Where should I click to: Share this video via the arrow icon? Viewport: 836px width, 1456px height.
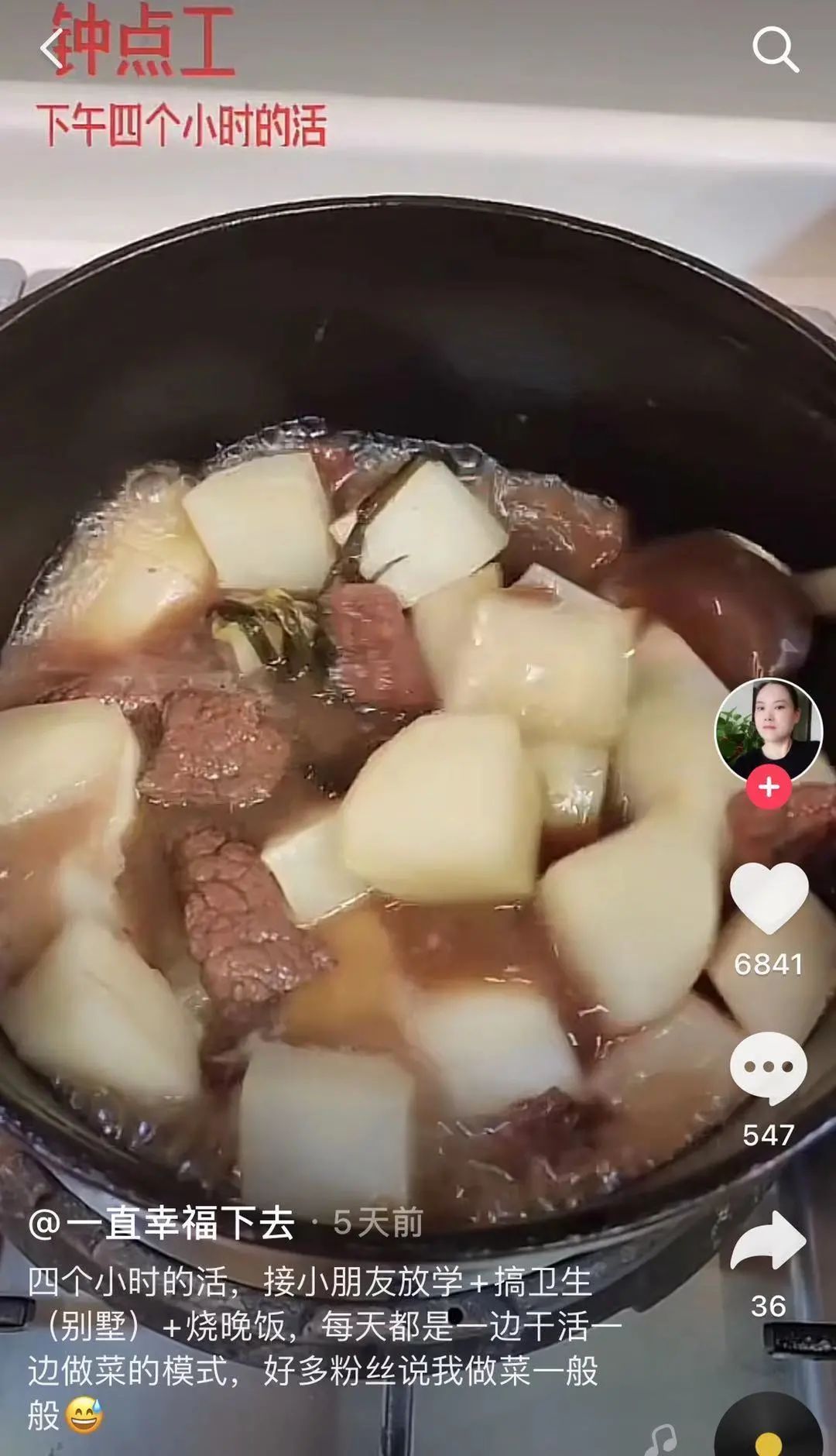click(x=769, y=1241)
